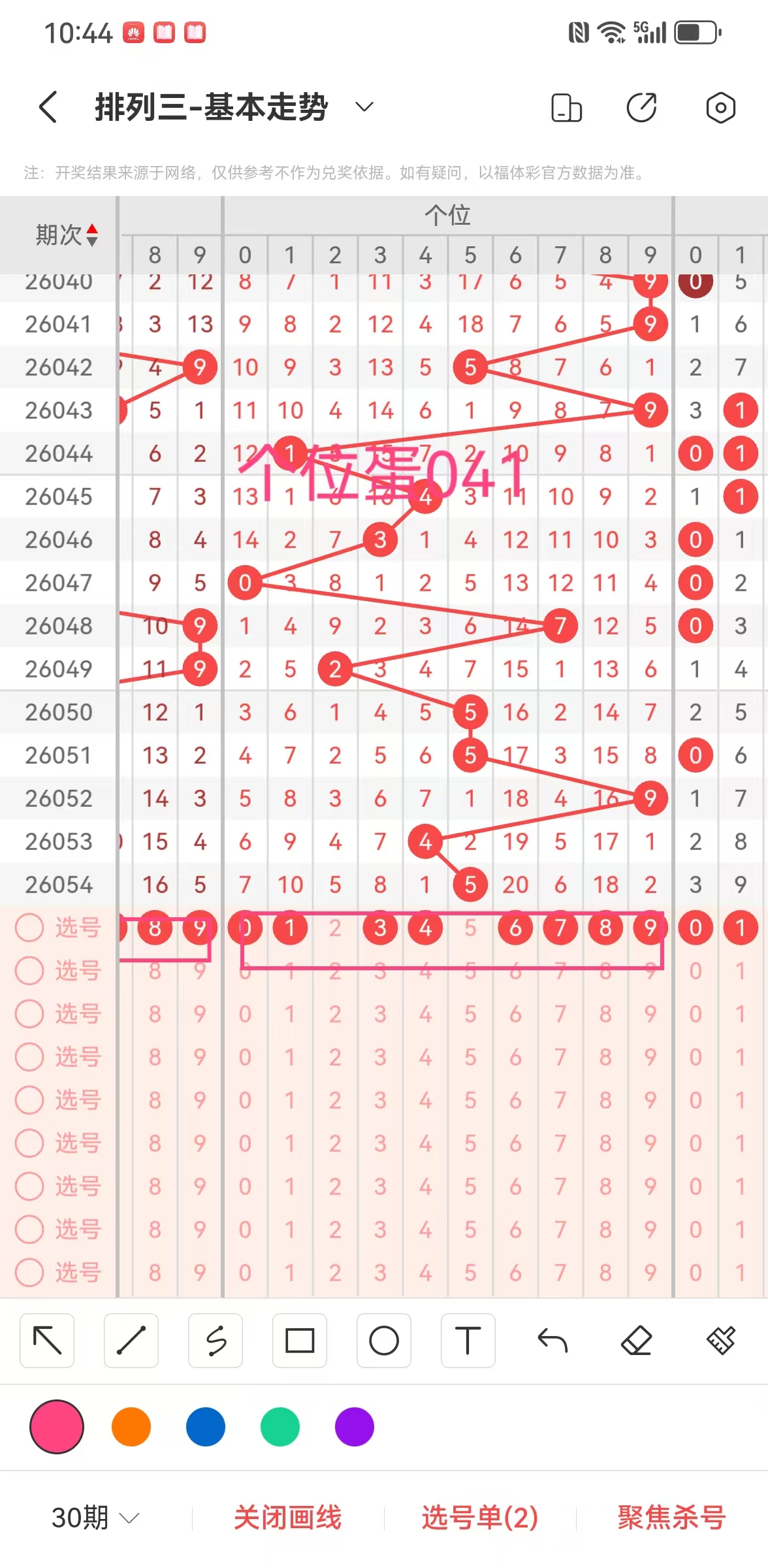This screenshot has width=768, height=1568.
Task: Select the text tool
Action: tap(468, 1341)
